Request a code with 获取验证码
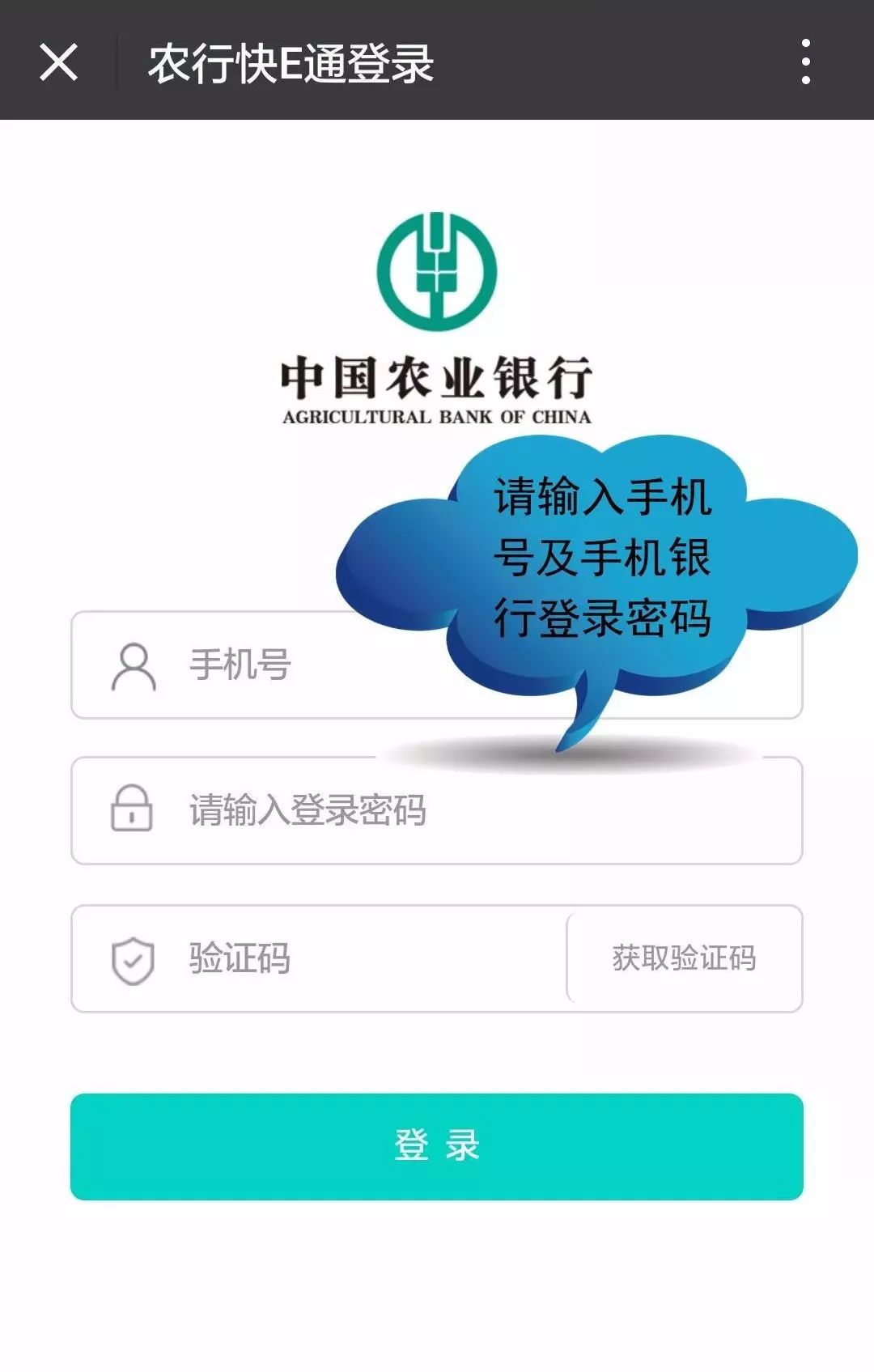 point(684,958)
